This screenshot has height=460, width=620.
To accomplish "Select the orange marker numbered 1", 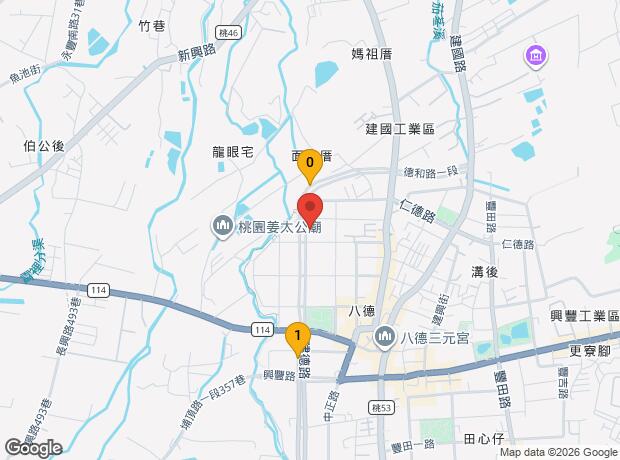I will tap(297, 336).
